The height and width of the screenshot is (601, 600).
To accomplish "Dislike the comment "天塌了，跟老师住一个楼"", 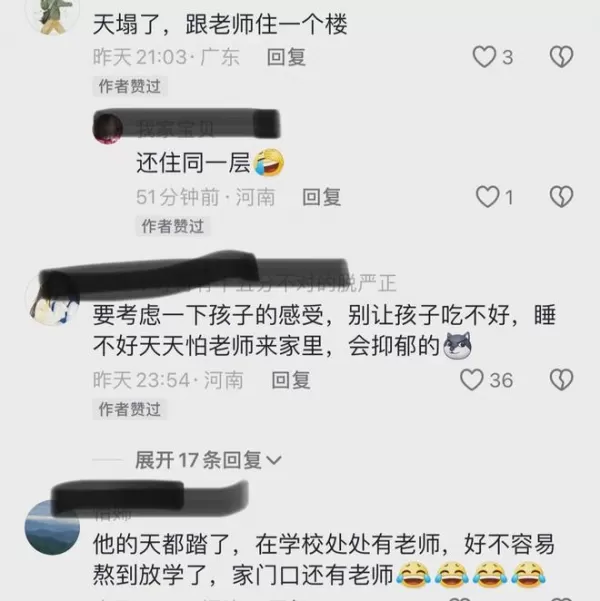I will point(562,57).
